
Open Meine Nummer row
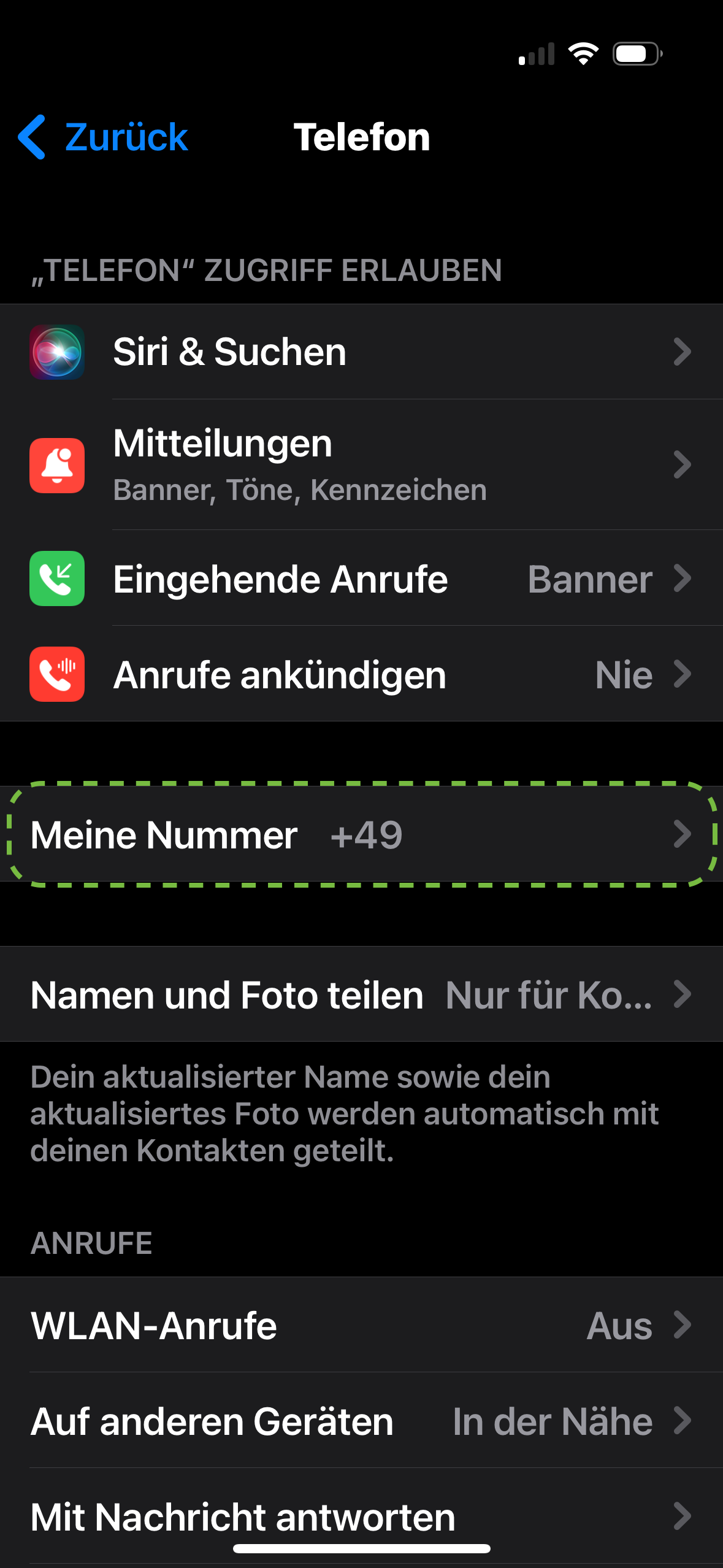361,834
